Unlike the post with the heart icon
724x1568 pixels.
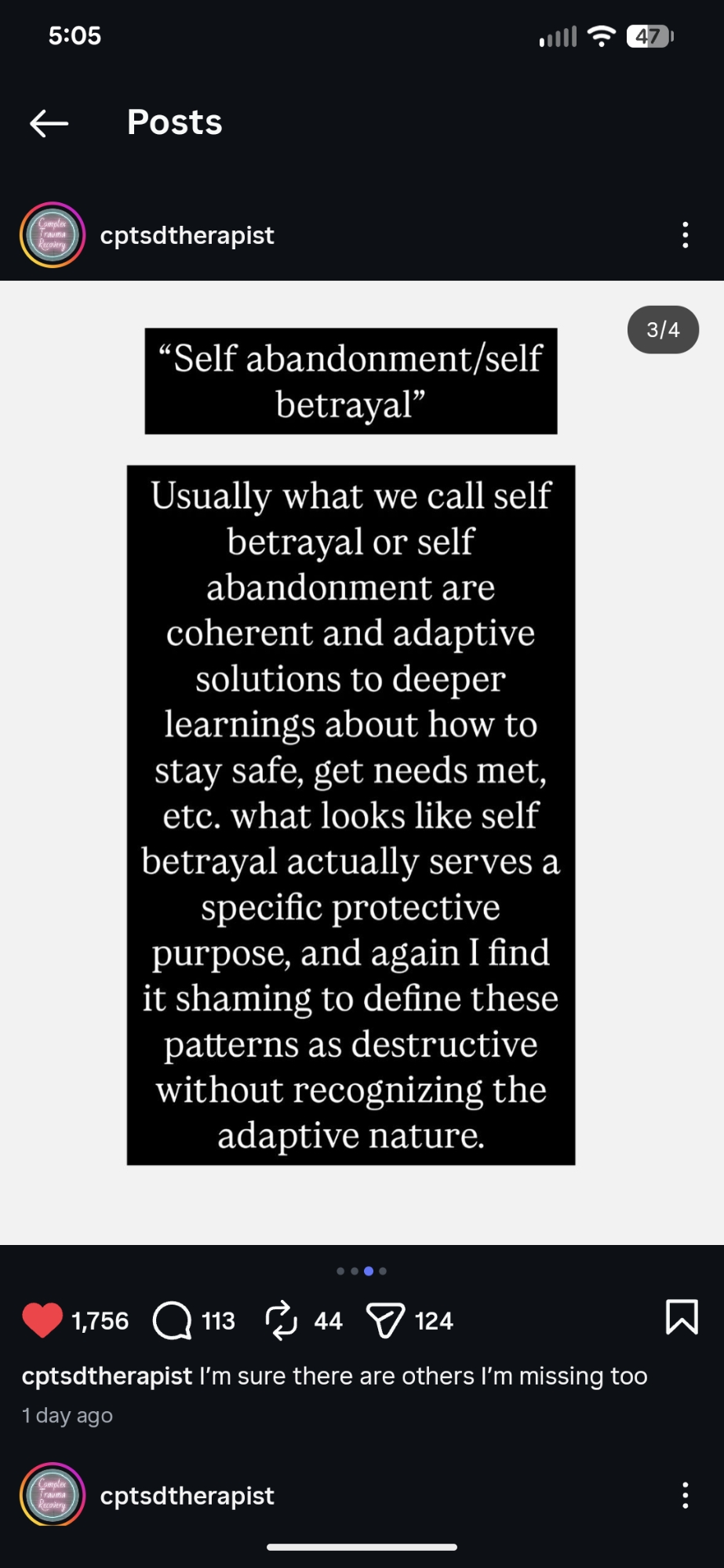pos(42,1320)
